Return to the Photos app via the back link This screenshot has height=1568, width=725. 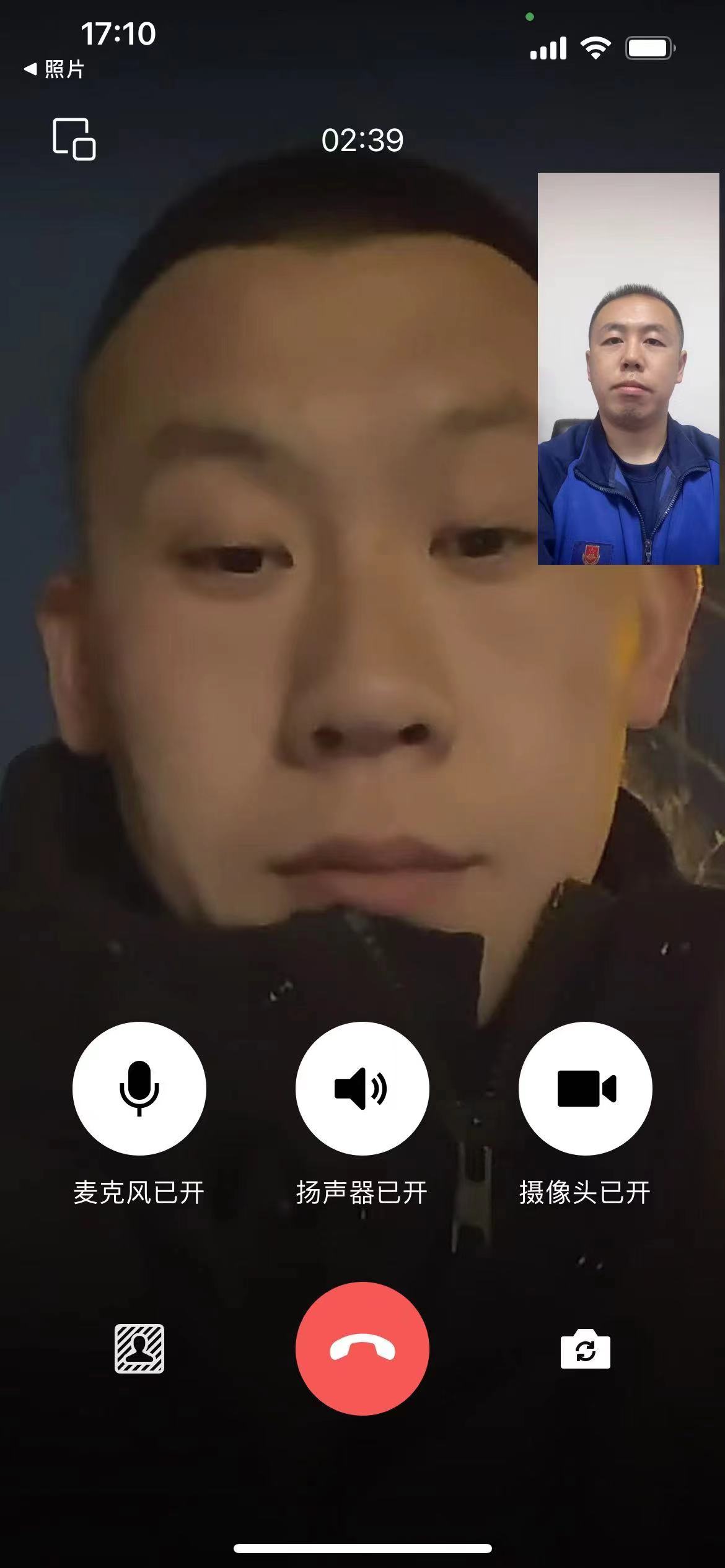[55, 69]
